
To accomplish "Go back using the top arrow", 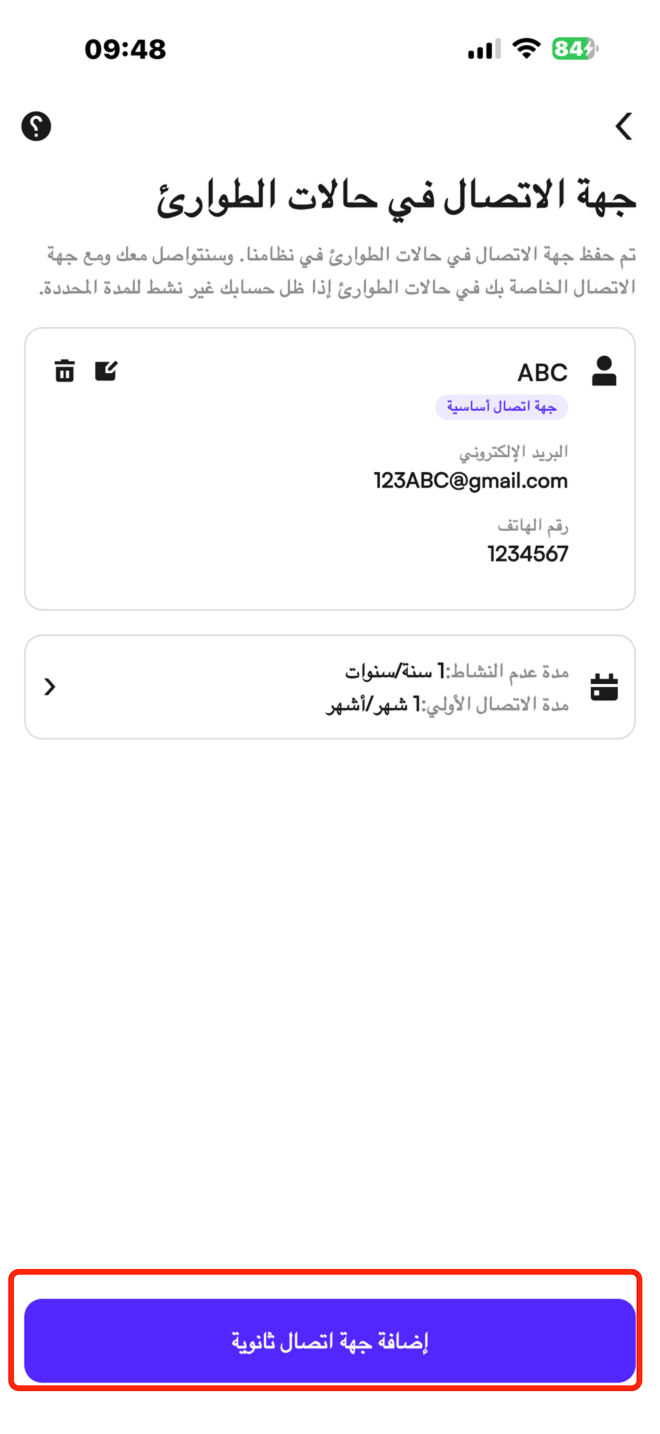I will coord(624,126).
